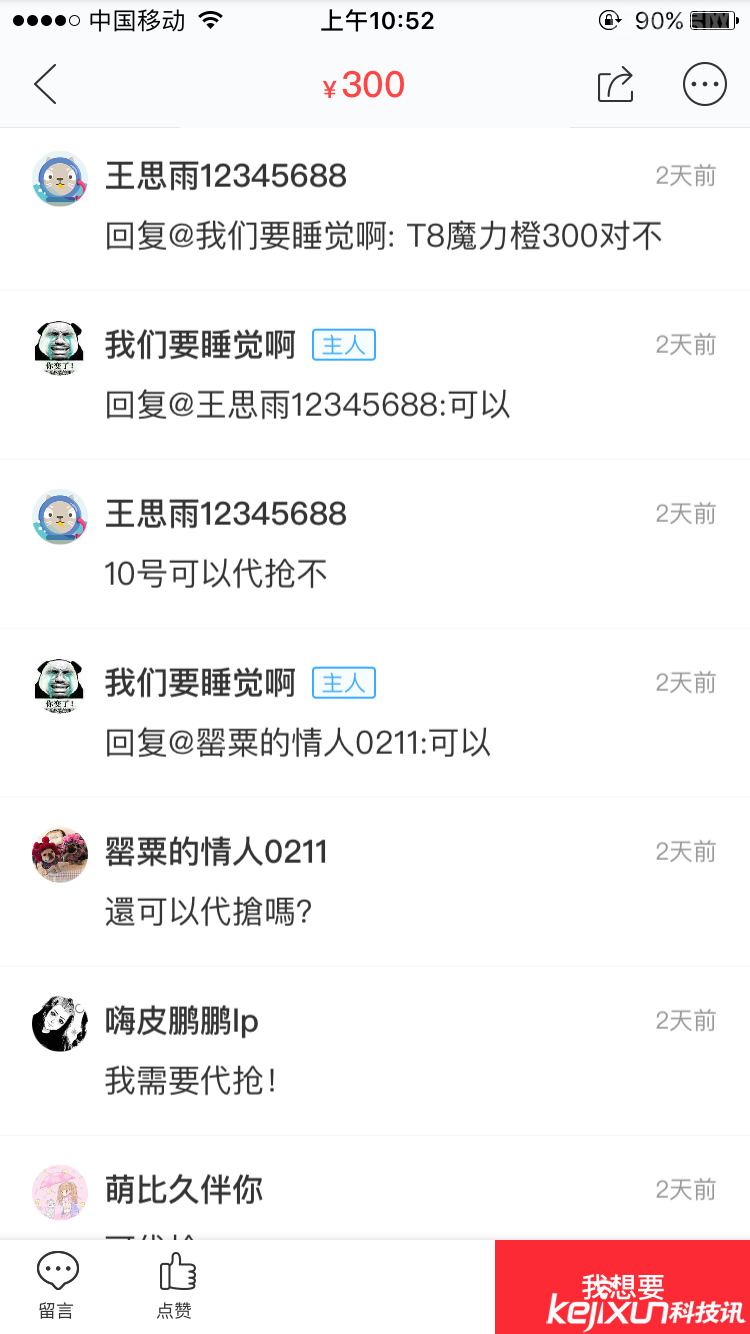Select the comment 10号可以代抢不
This screenshot has height=1334, width=750.
[x=217, y=574]
